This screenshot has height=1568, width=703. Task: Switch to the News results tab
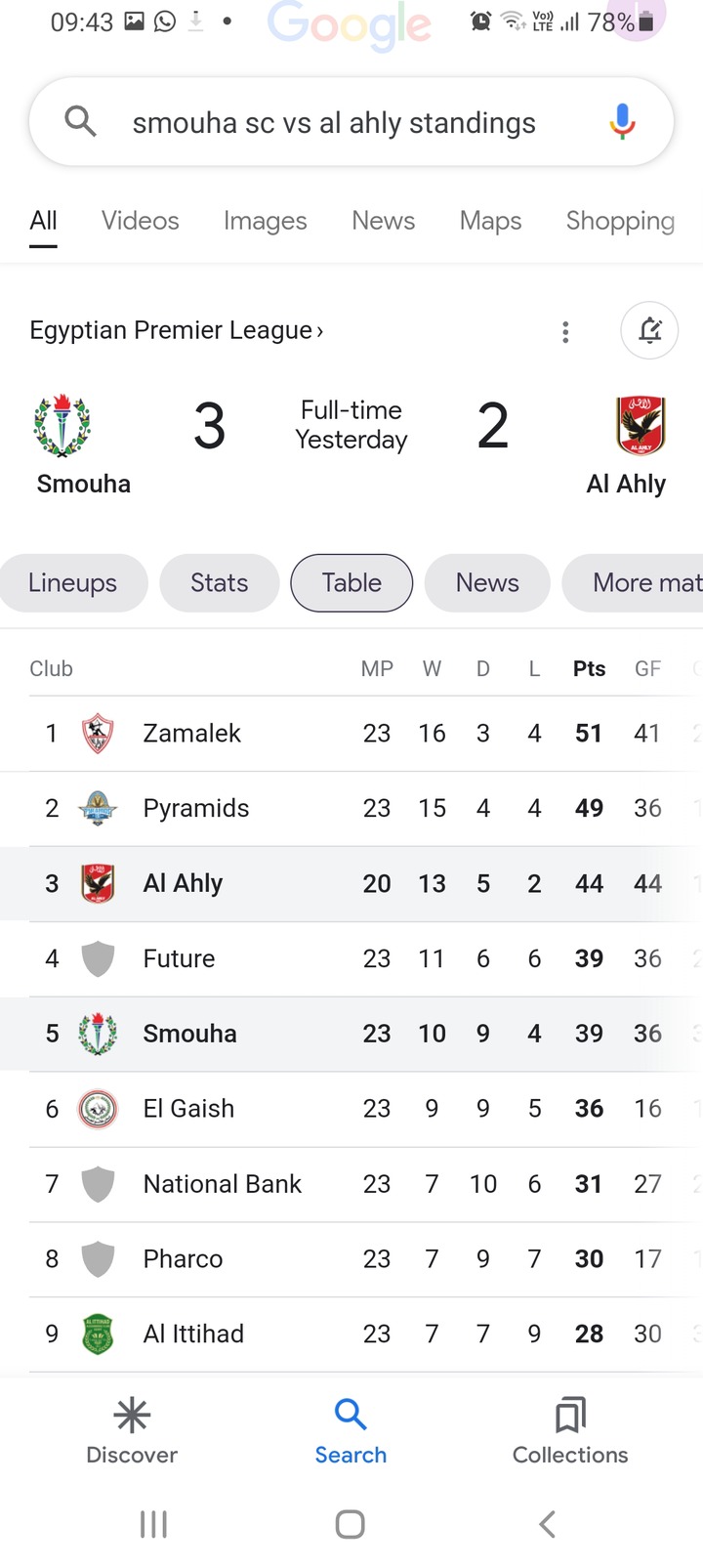384,221
